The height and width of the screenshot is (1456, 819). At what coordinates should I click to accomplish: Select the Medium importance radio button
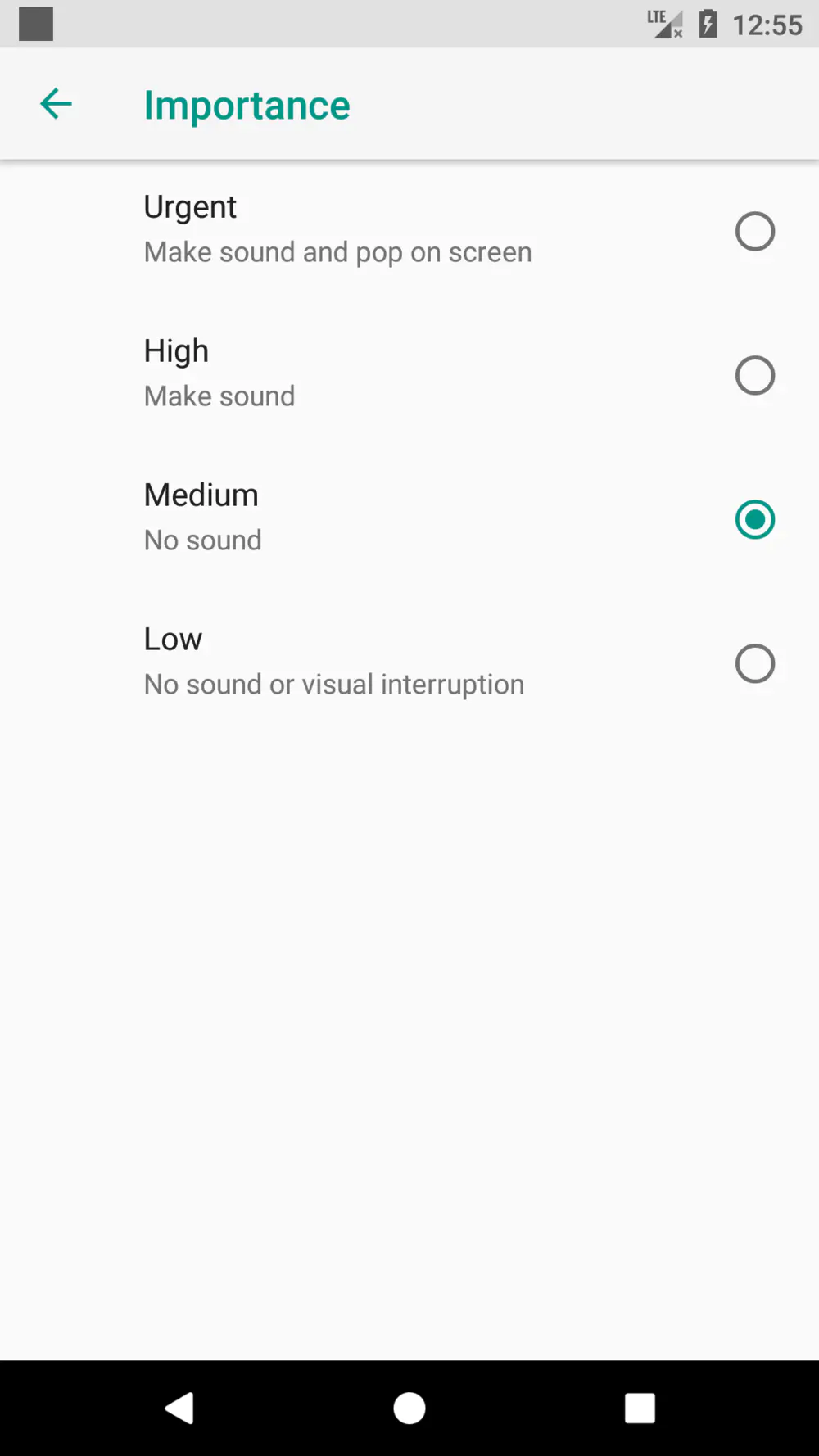tap(754, 519)
